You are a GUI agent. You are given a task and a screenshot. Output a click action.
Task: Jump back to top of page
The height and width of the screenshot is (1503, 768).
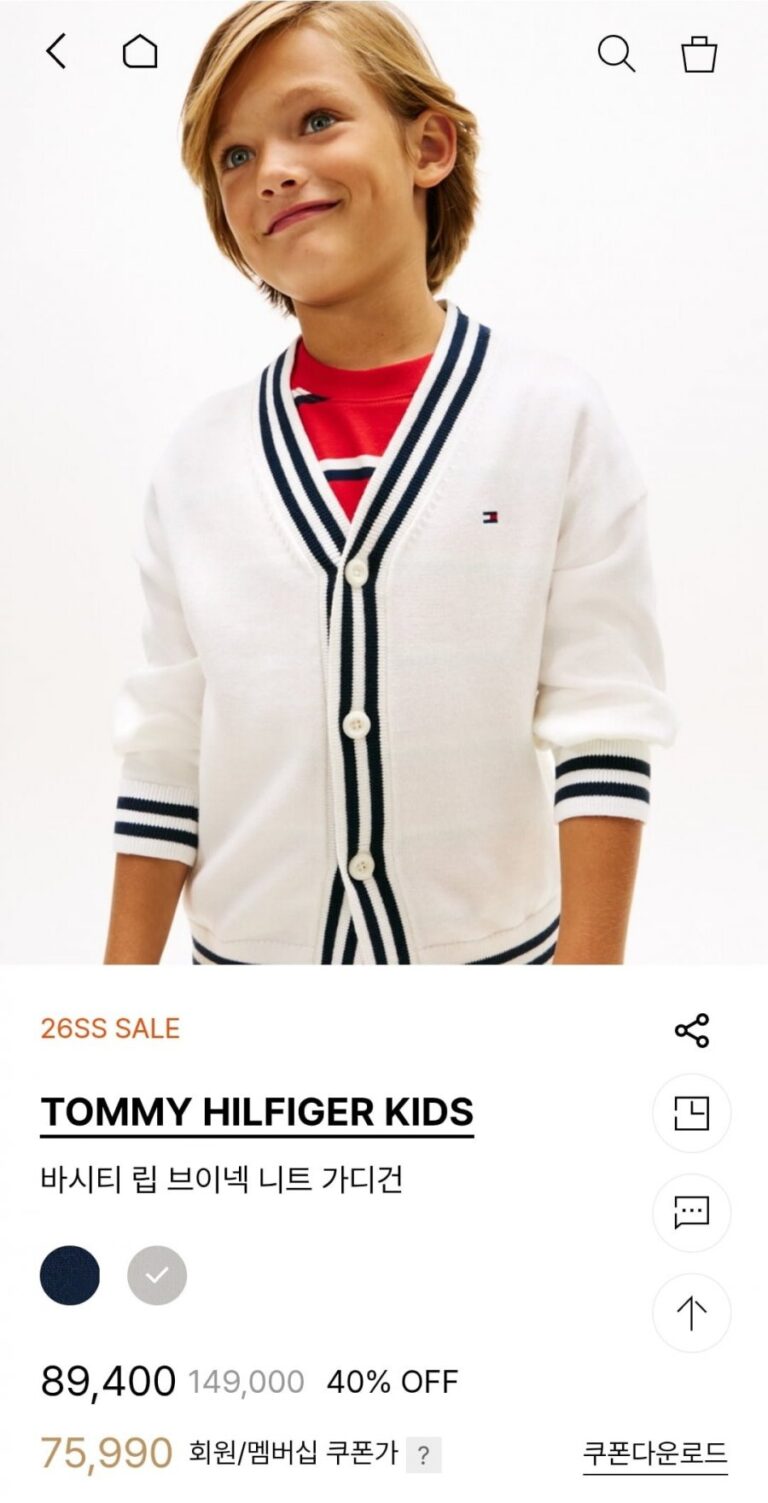point(691,1313)
